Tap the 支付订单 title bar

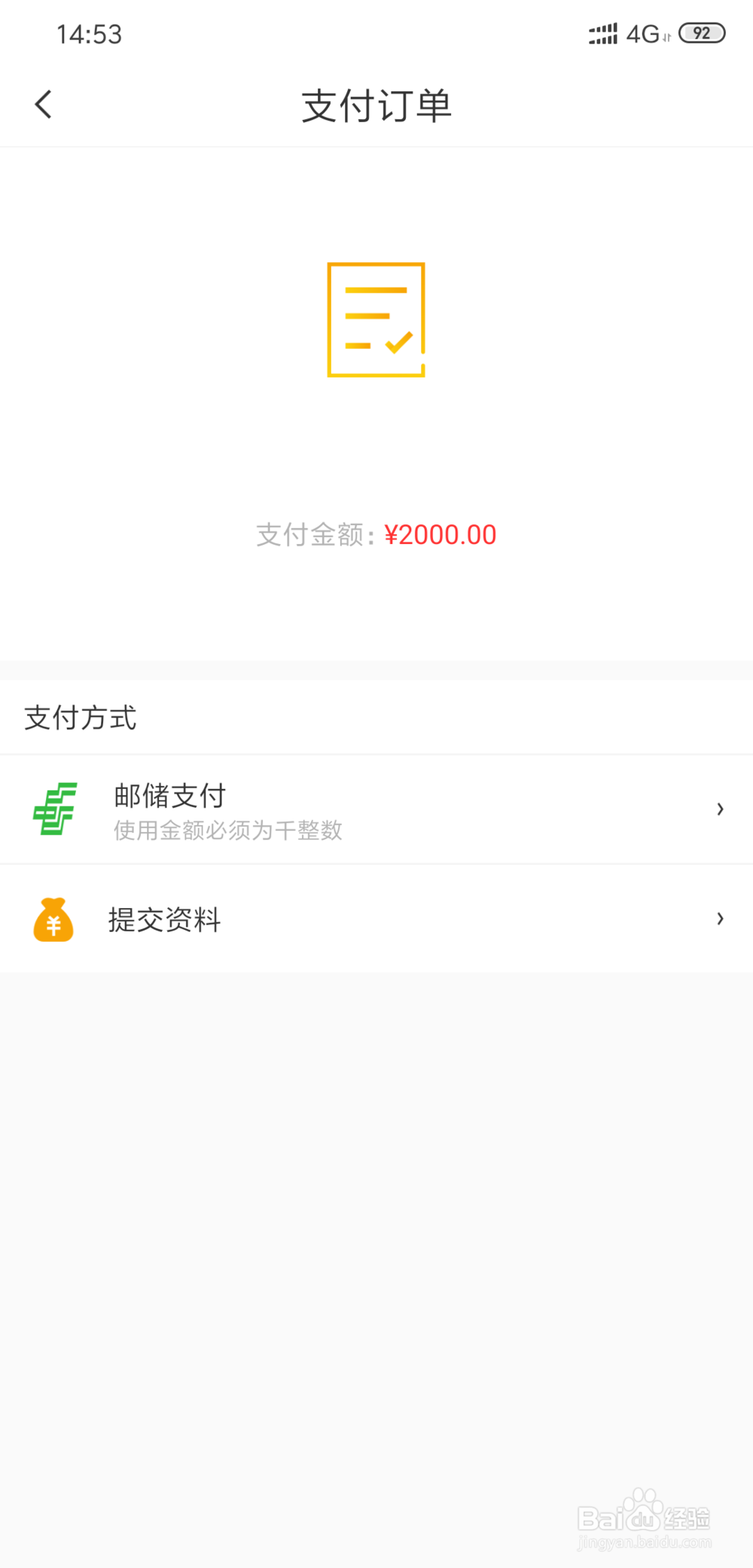(x=376, y=105)
